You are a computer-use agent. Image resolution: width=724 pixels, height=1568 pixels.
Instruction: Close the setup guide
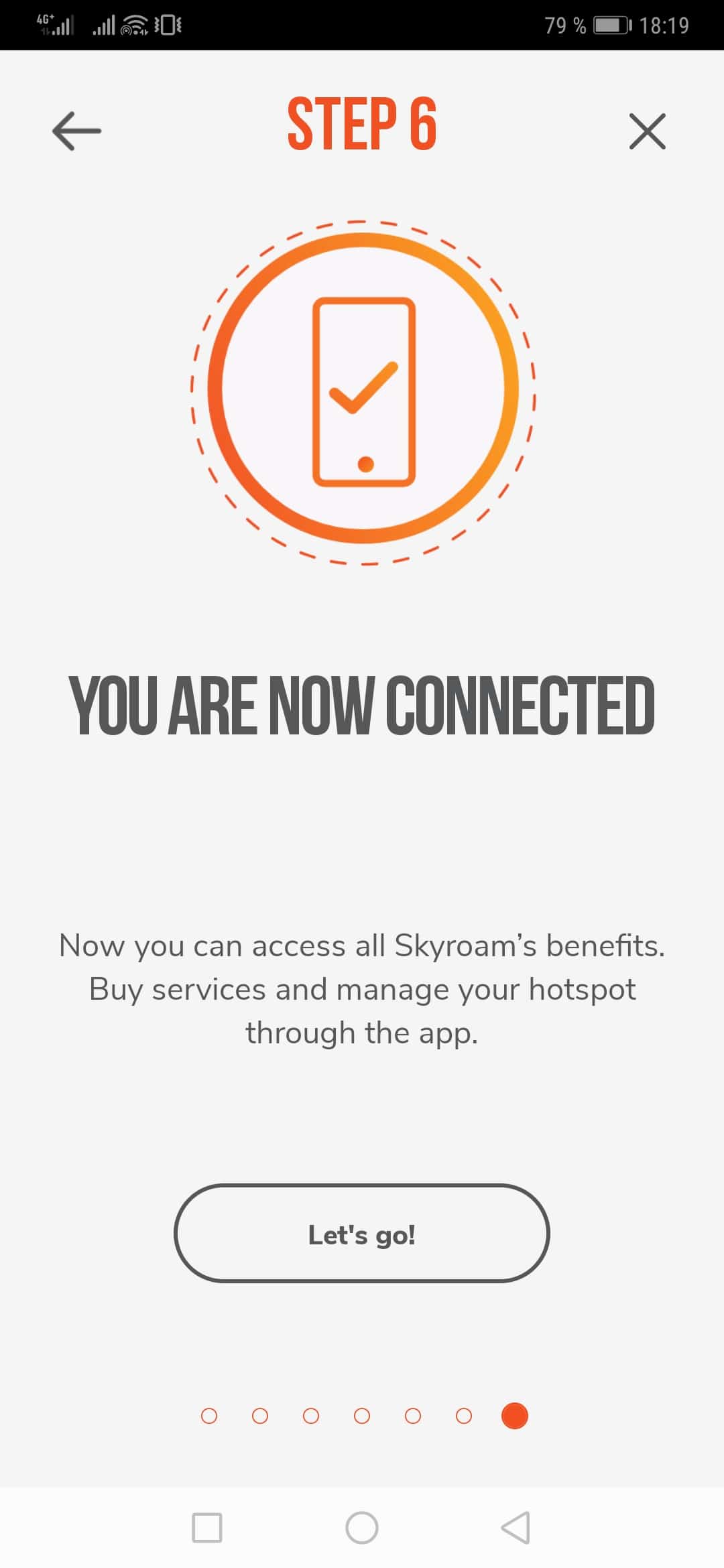coord(647,131)
